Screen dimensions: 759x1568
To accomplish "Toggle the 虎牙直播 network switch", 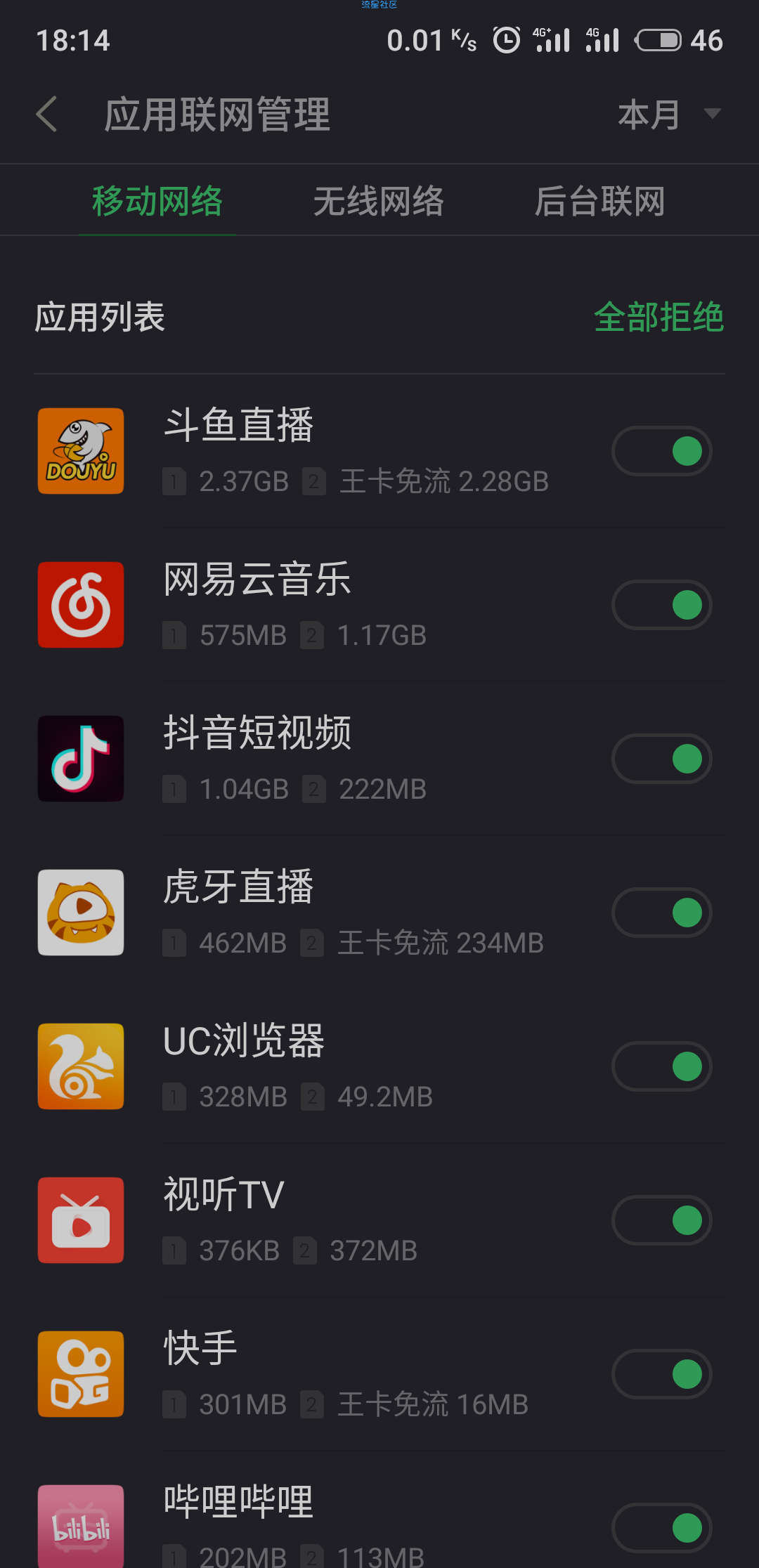I will [662, 913].
